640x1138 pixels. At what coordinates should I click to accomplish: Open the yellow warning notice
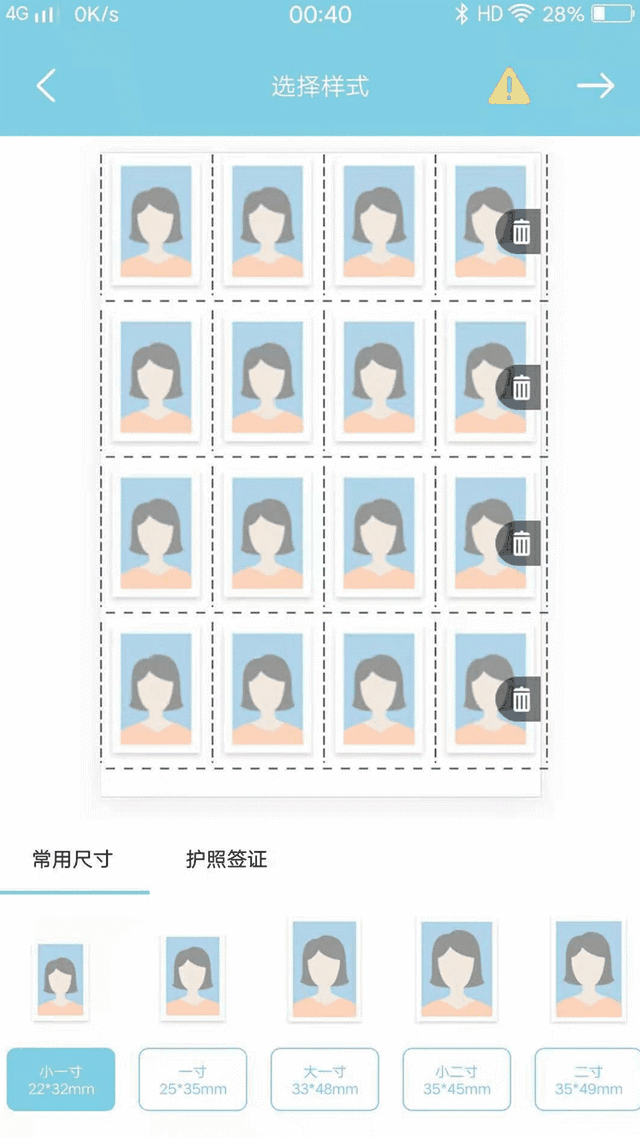509,86
